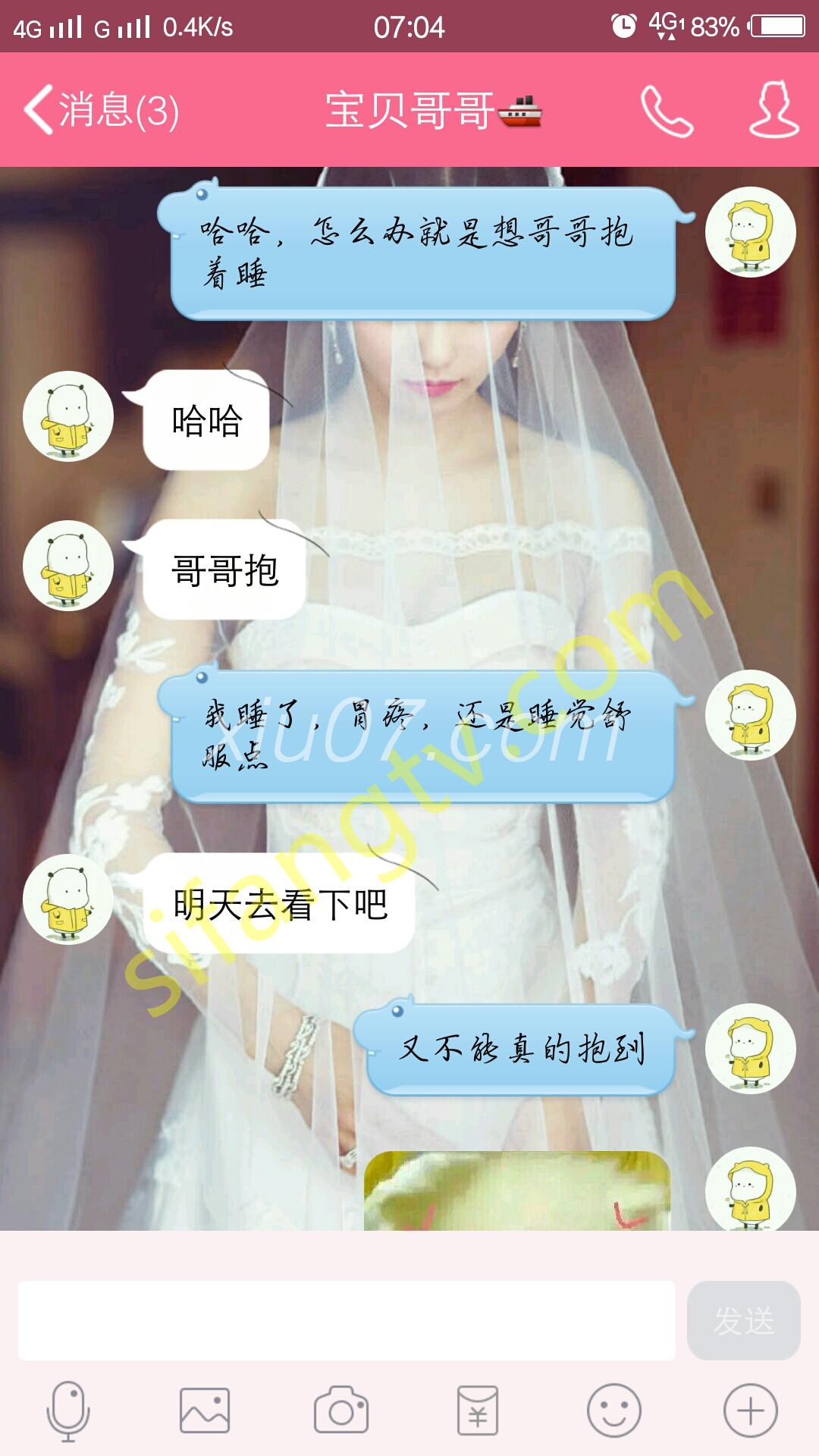
Task: Tap avatar beside the 又不能真的抱到 message
Action: point(751,1049)
